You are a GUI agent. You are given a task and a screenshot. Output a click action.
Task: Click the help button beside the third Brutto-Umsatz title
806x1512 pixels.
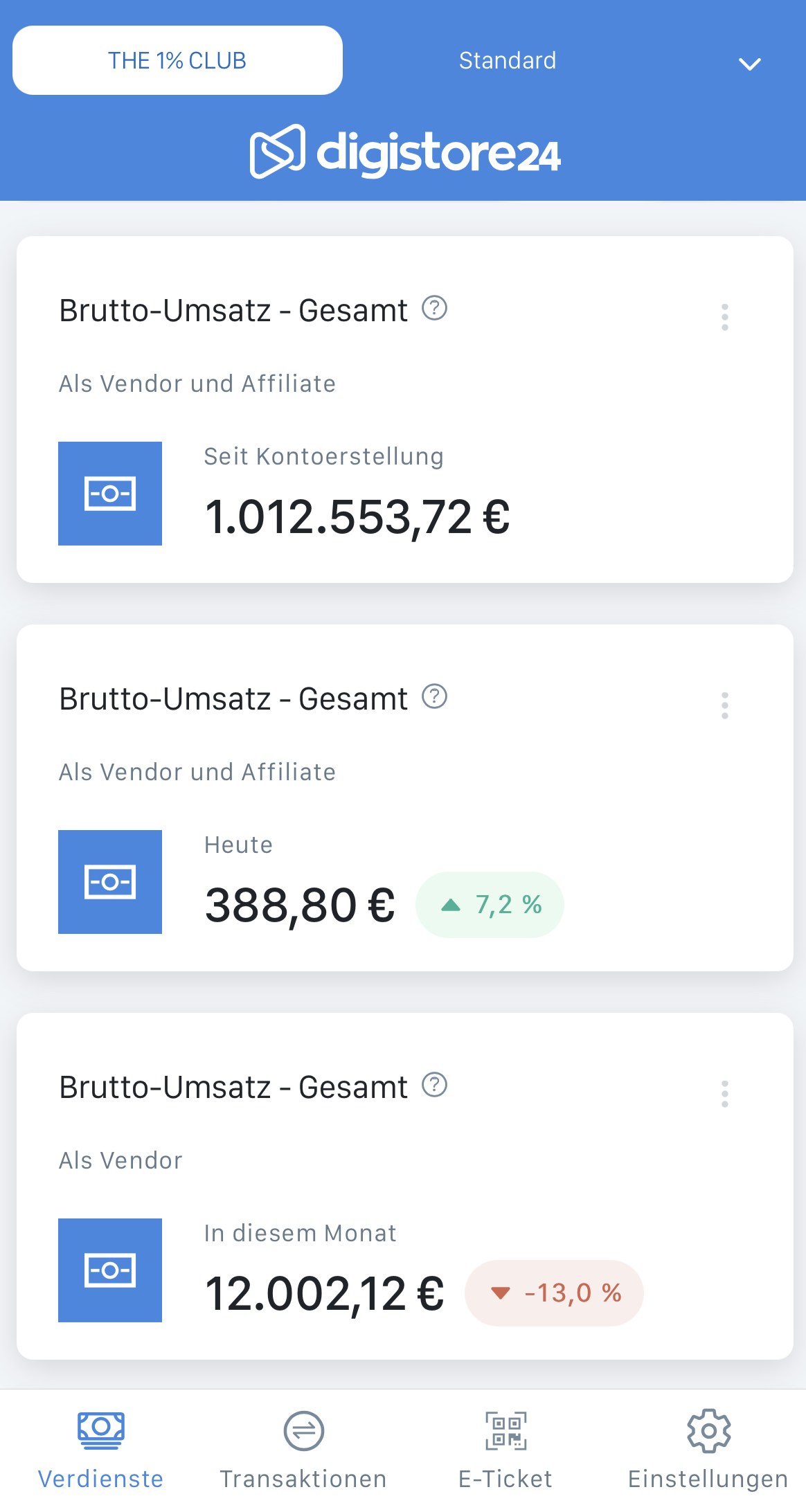433,1086
